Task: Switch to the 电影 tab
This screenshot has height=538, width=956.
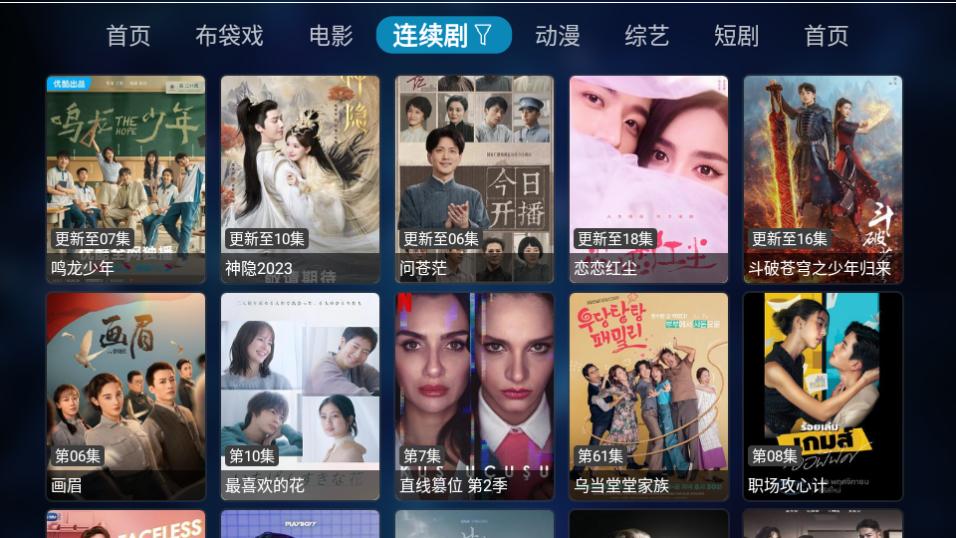Action: click(331, 36)
